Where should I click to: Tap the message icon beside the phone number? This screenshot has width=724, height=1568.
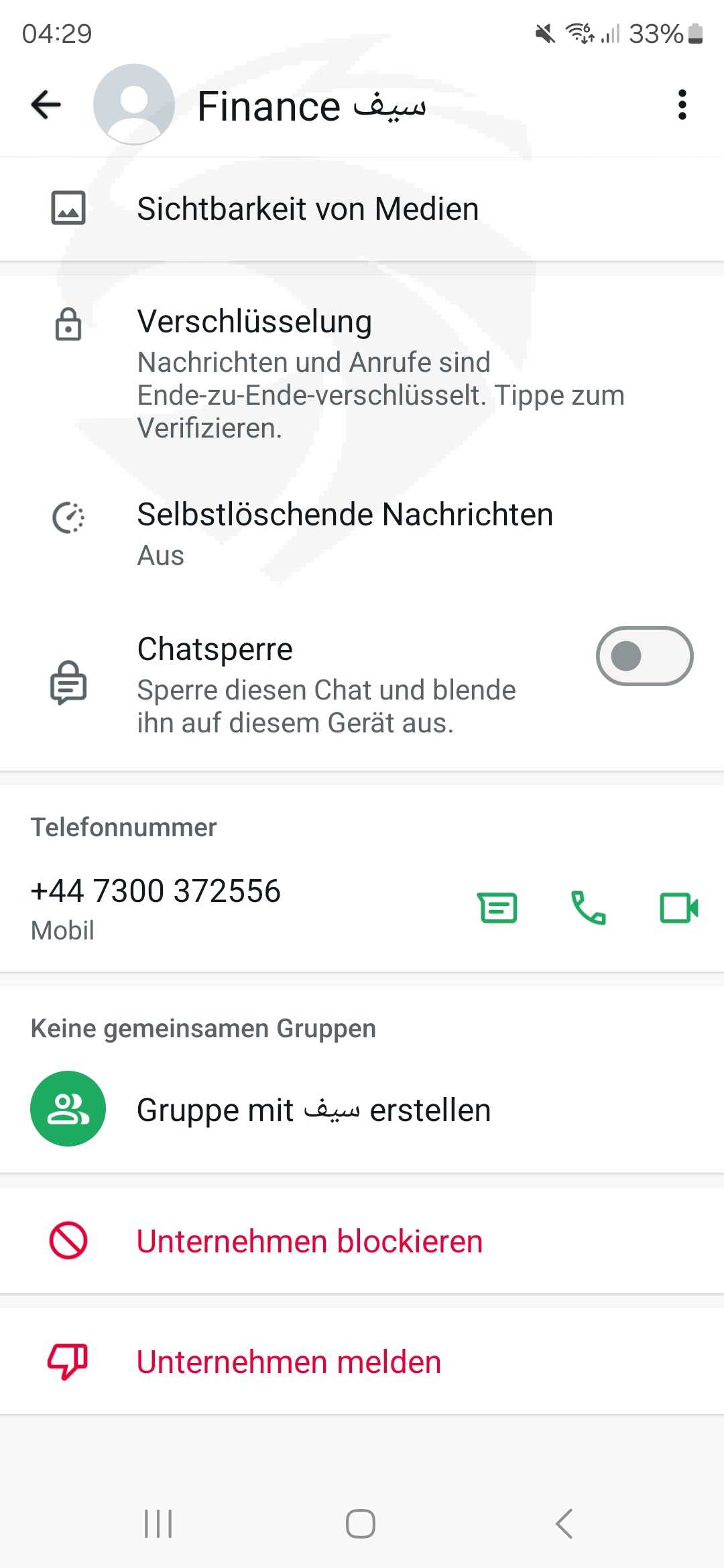point(497,909)
